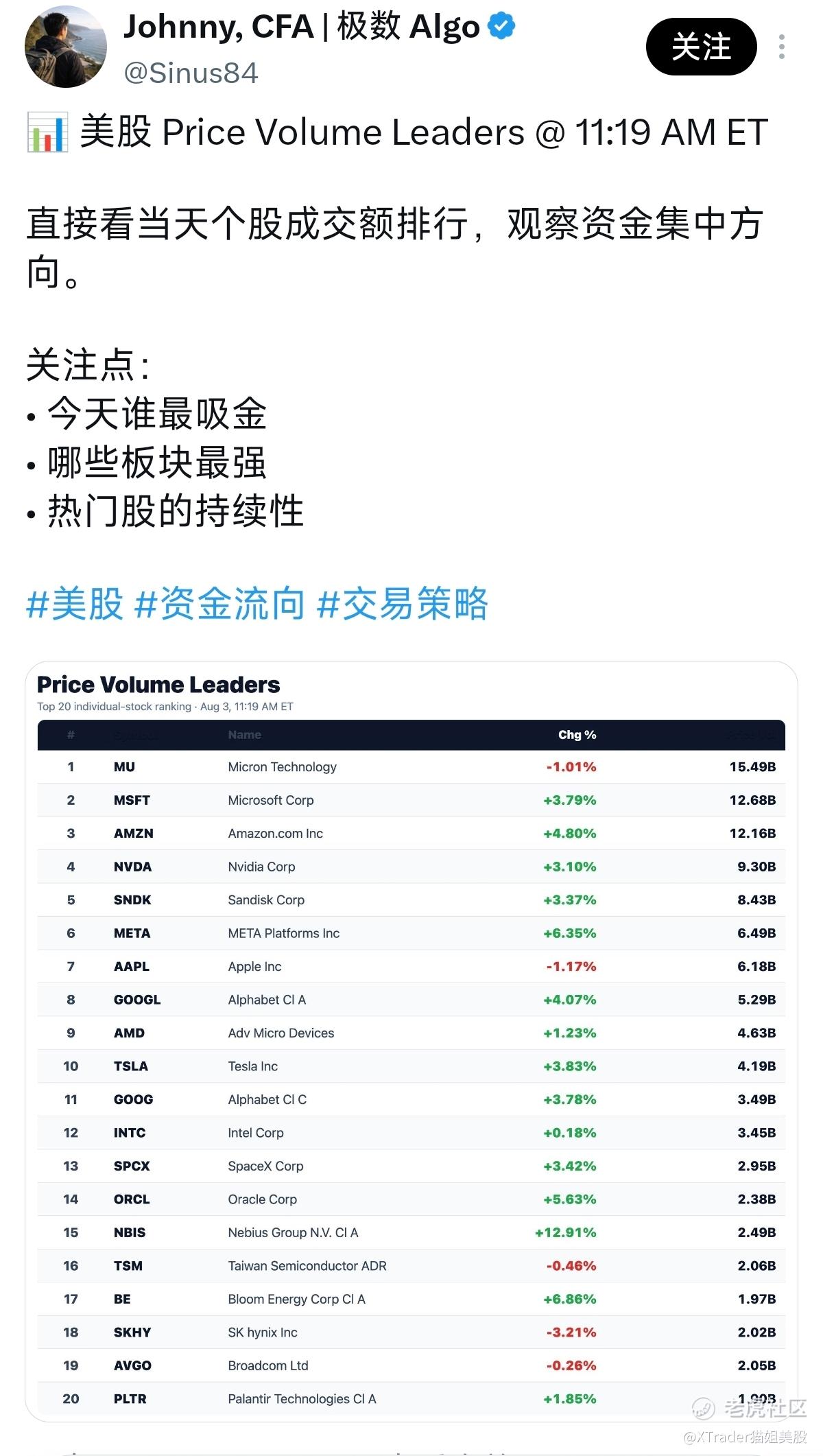Open the #资金流向 hashtag
823x1456 pixels.
[x=220, y=604]
